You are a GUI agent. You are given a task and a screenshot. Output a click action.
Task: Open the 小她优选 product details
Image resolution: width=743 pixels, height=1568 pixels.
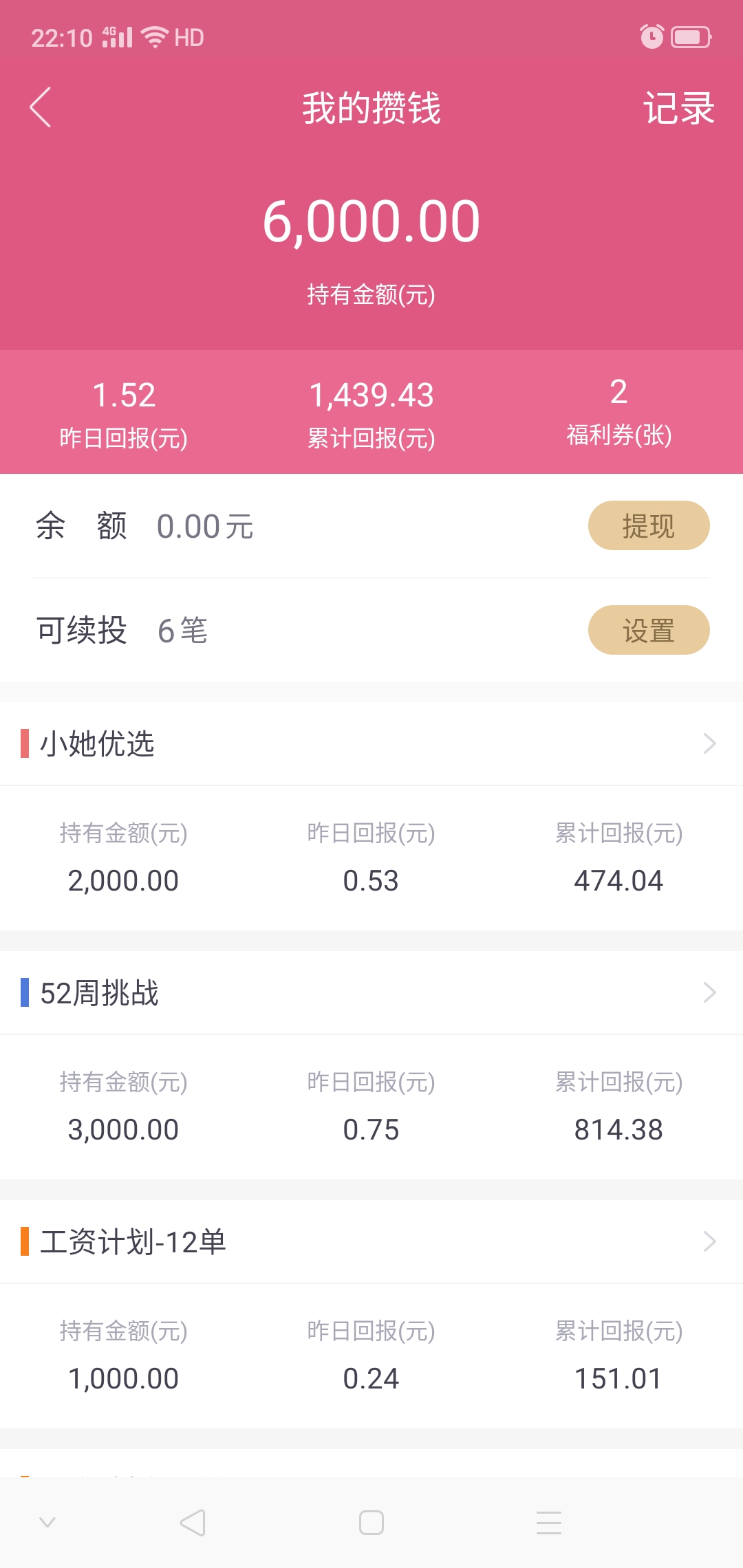[x=371, y=743]
